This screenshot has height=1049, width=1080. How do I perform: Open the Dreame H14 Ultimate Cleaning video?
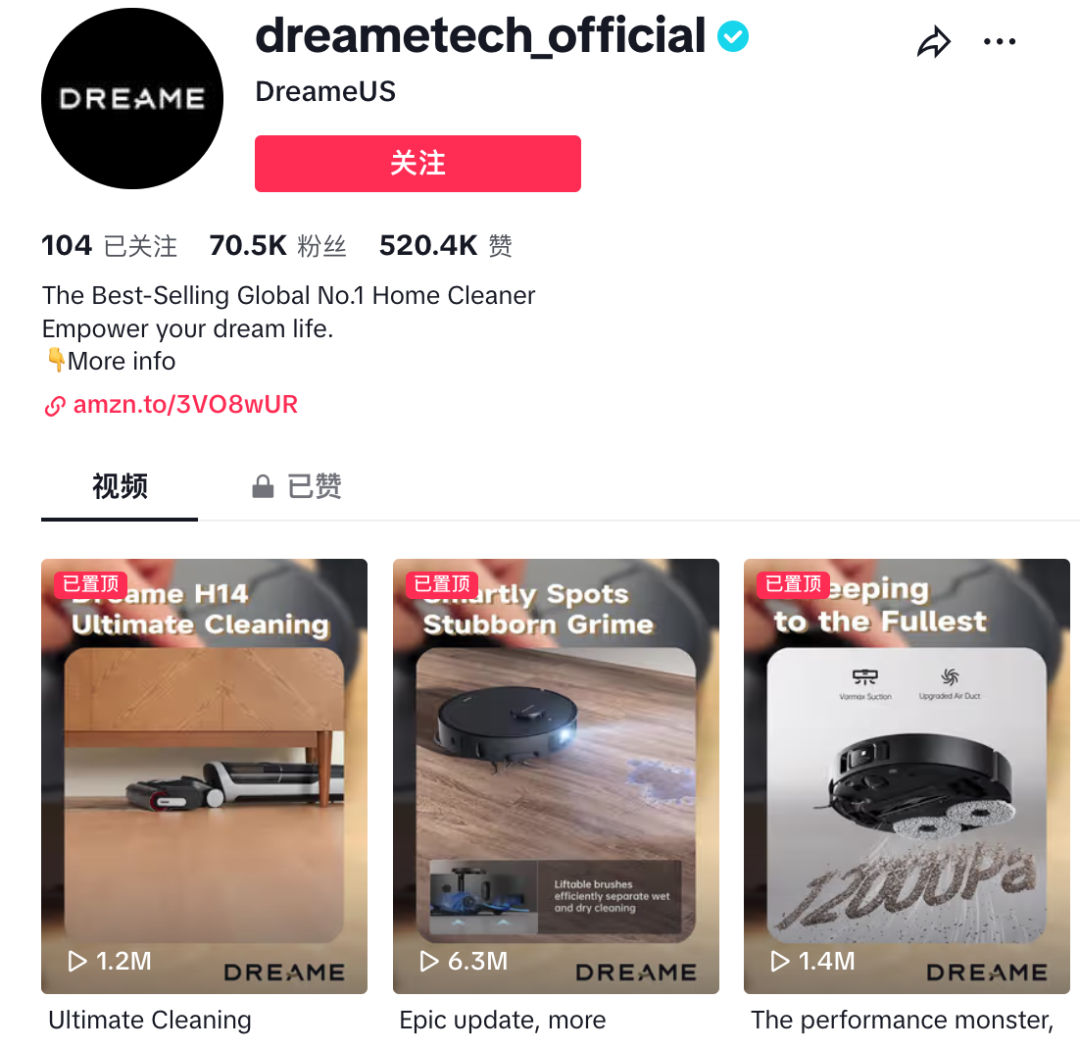tap(204, 775)
